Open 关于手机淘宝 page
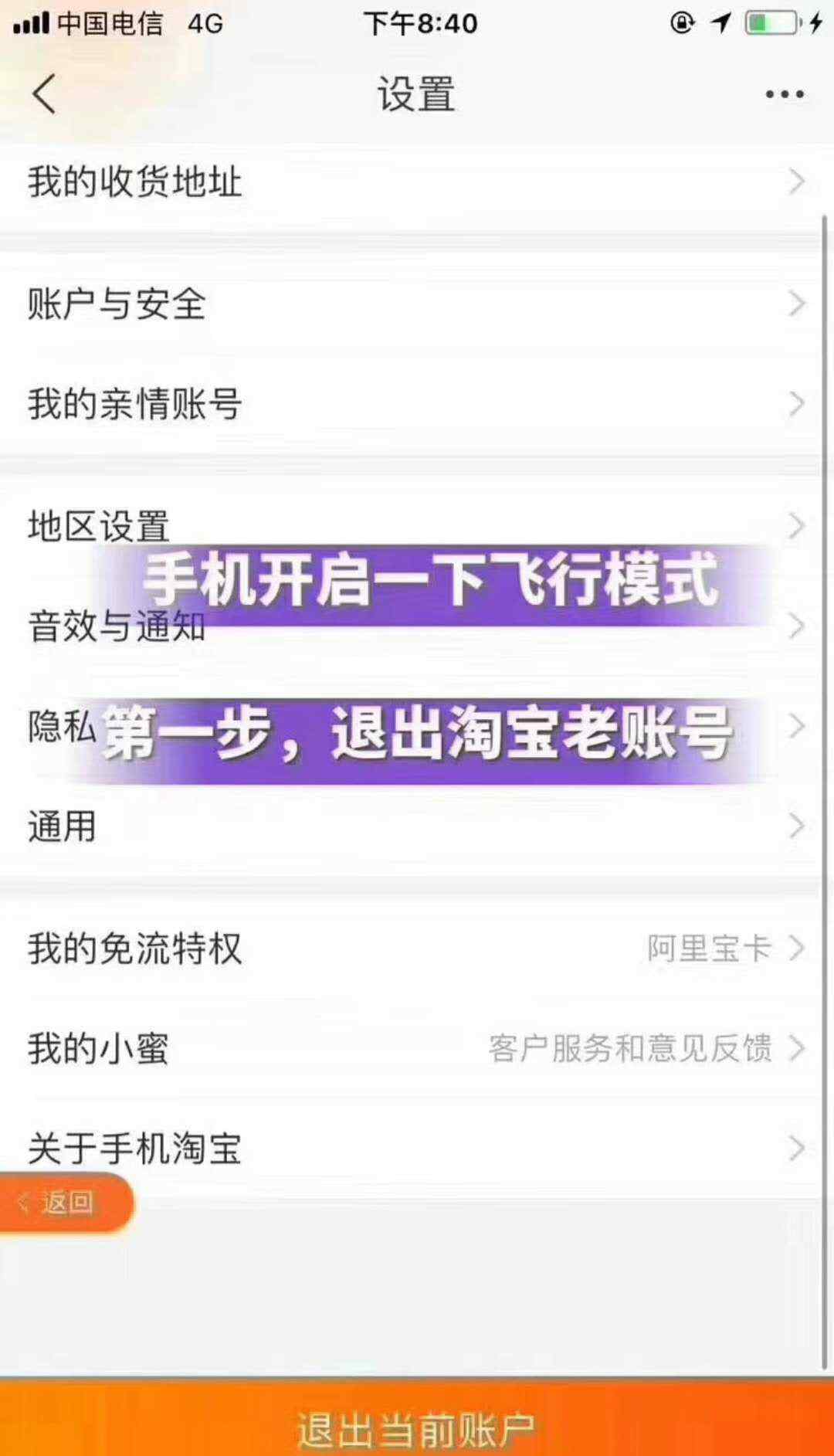 click(x=417, y=1148)
